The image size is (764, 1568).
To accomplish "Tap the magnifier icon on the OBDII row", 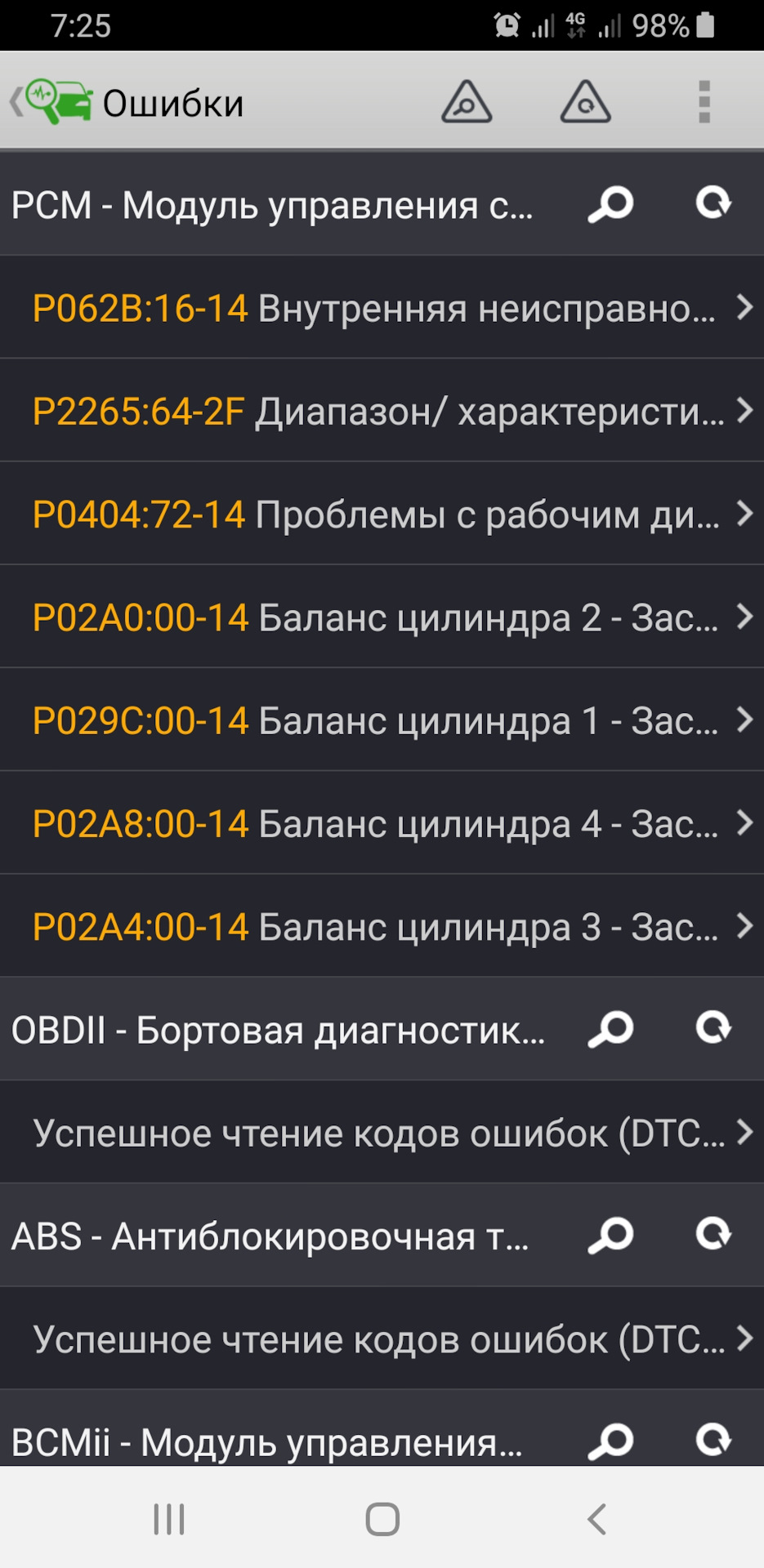I will click(x=611, y=1030).
